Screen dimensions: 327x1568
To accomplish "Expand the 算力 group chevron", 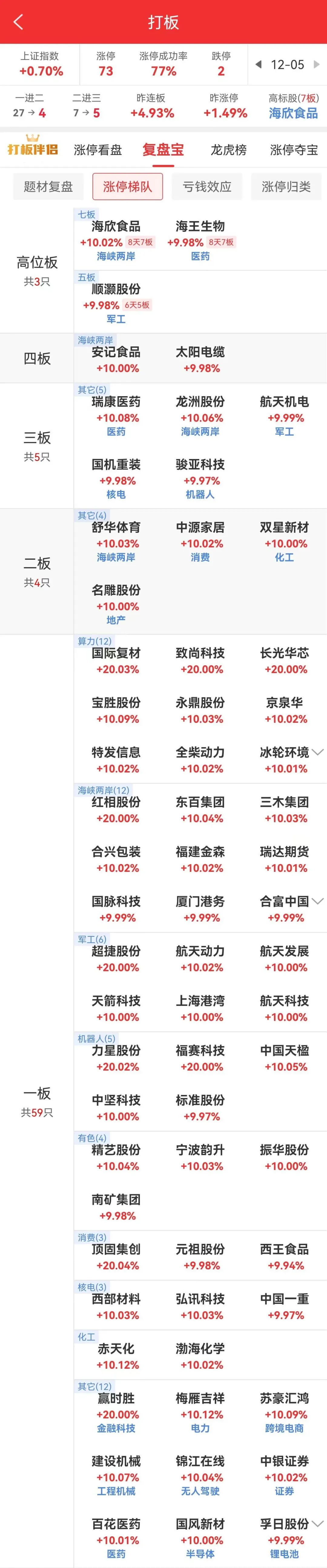I will pos(317,752).
